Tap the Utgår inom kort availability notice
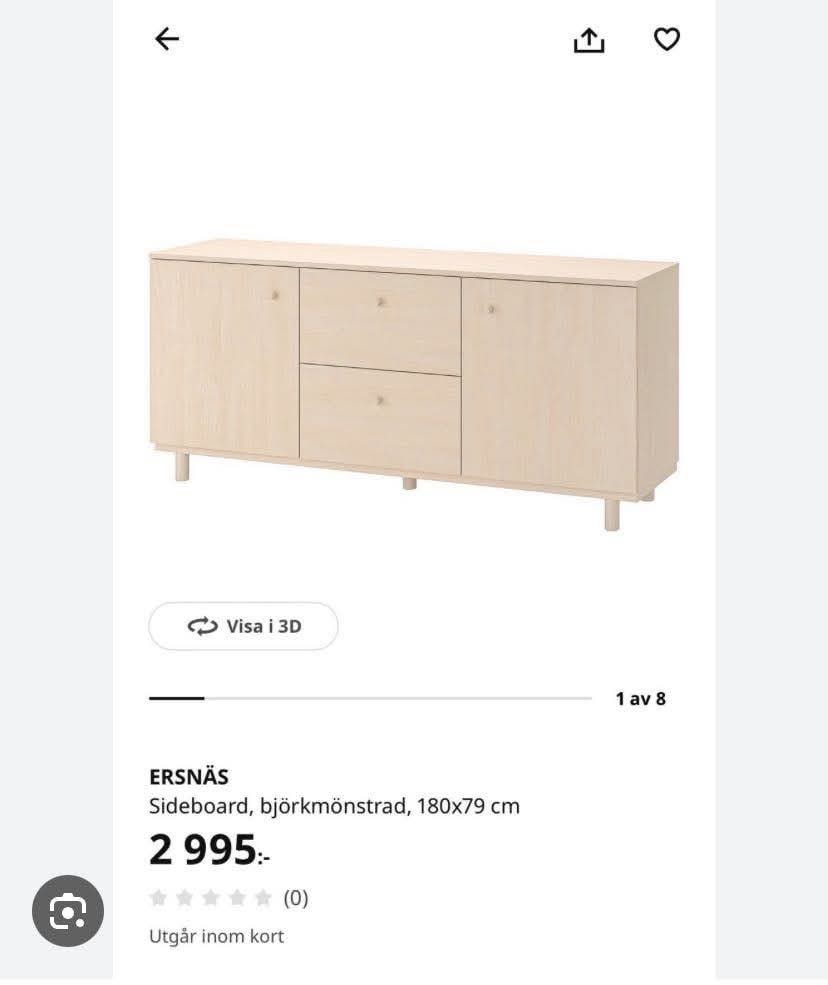828x985 pixels. click(216, 937)
